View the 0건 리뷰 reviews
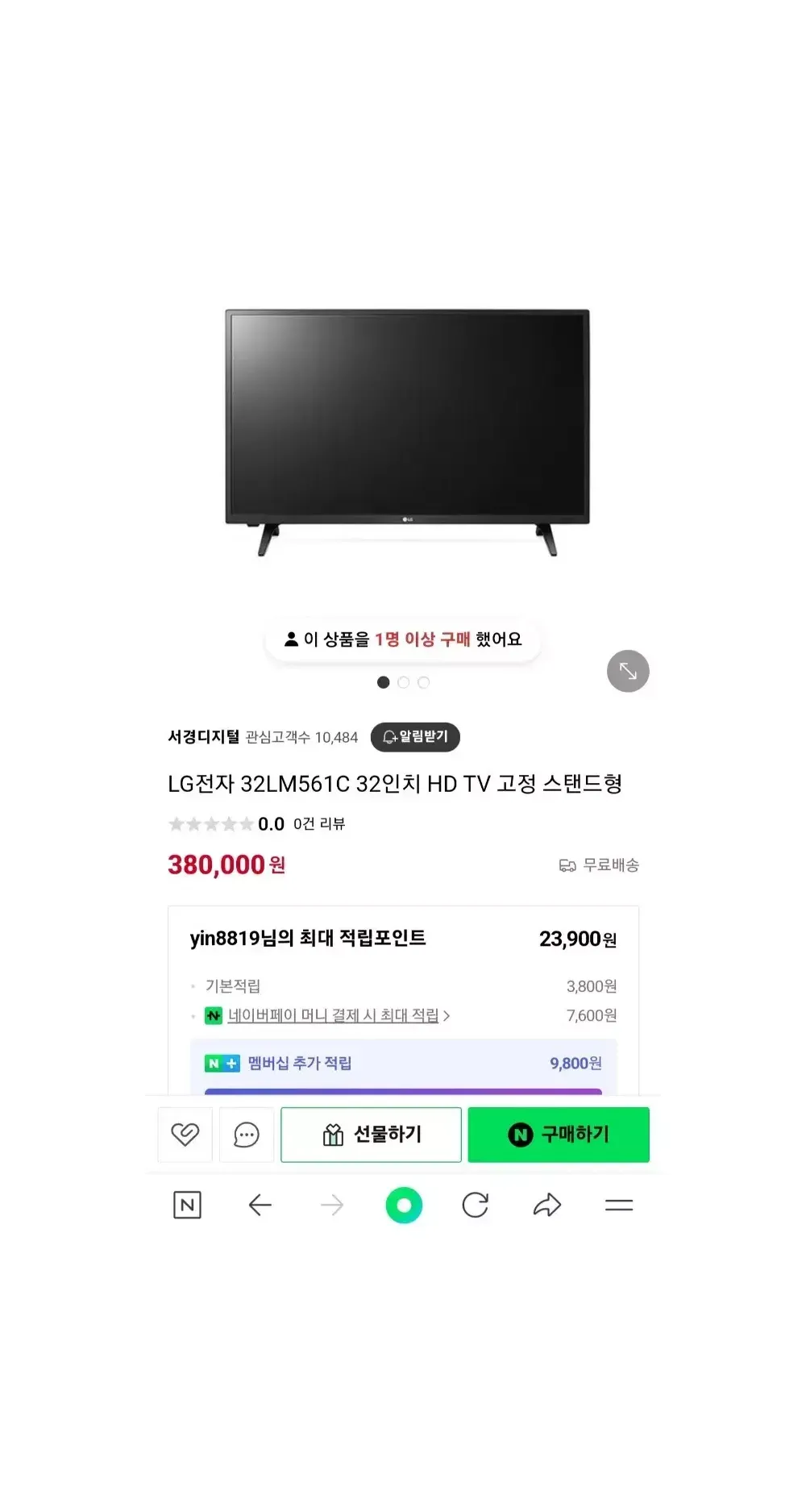The width and height of the screenshot is (806, 1512). pos(319,824)
